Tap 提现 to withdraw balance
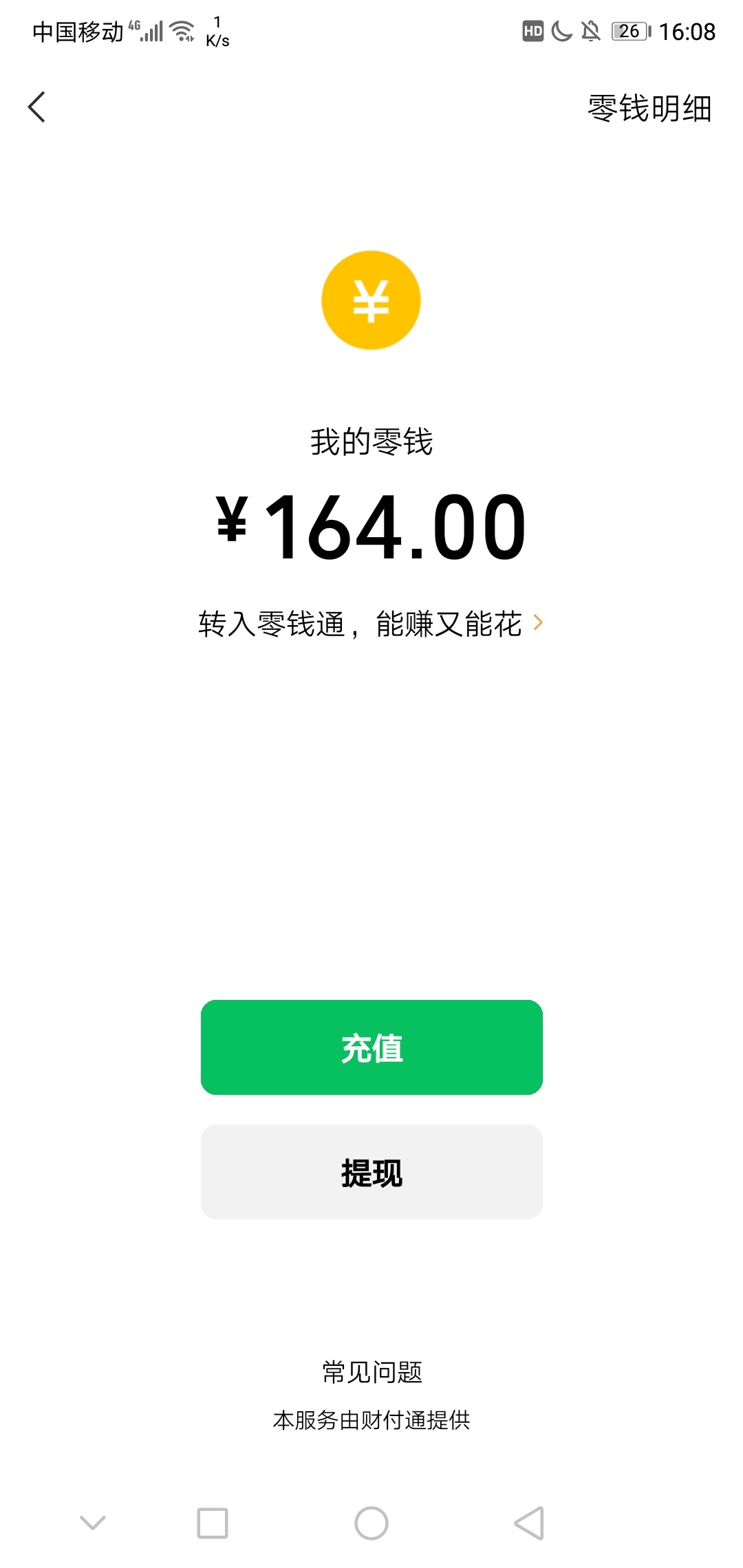This screenshot has width=743, height=1568. 371,1172
